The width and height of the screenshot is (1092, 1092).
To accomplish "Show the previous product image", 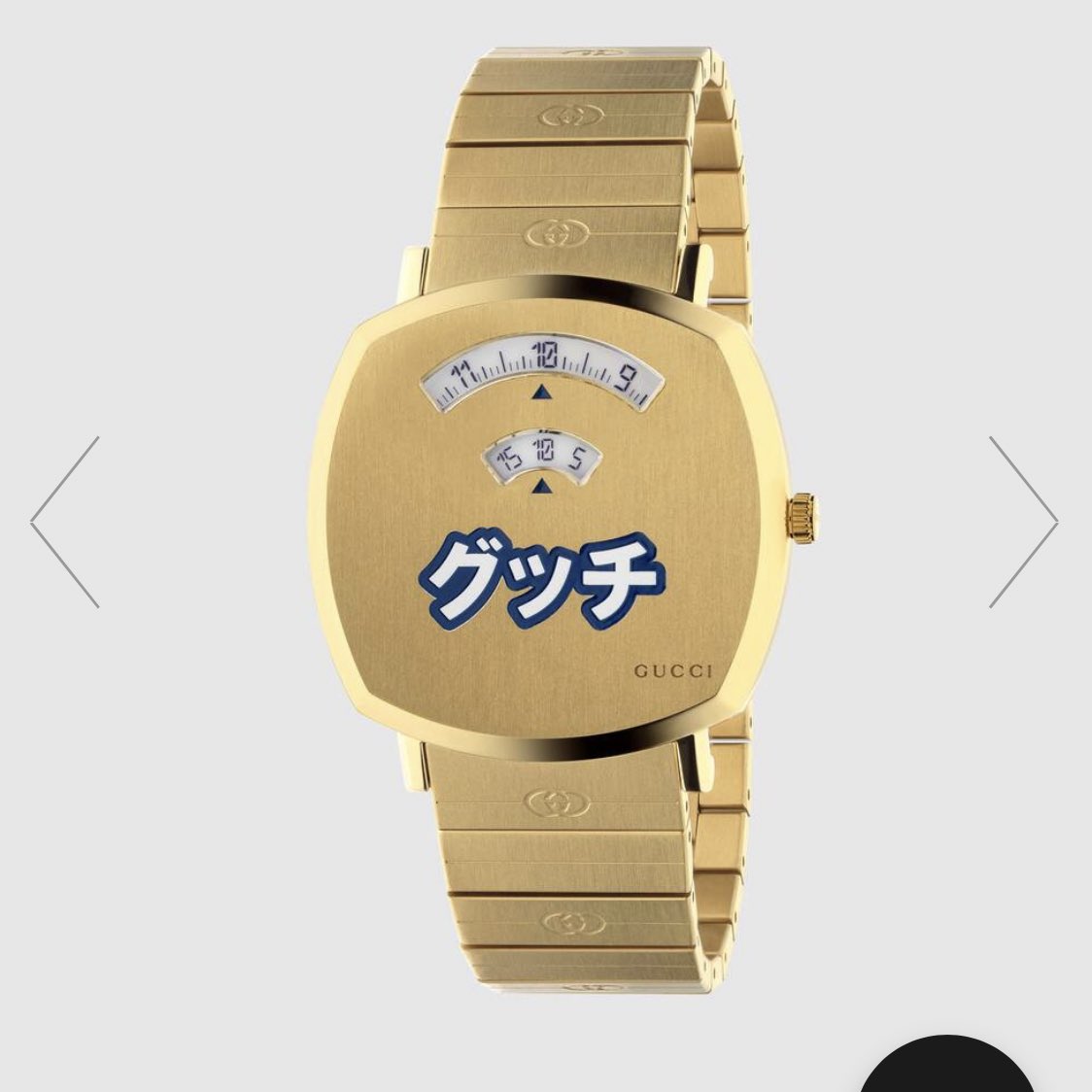I will click(x=64, y=523).
